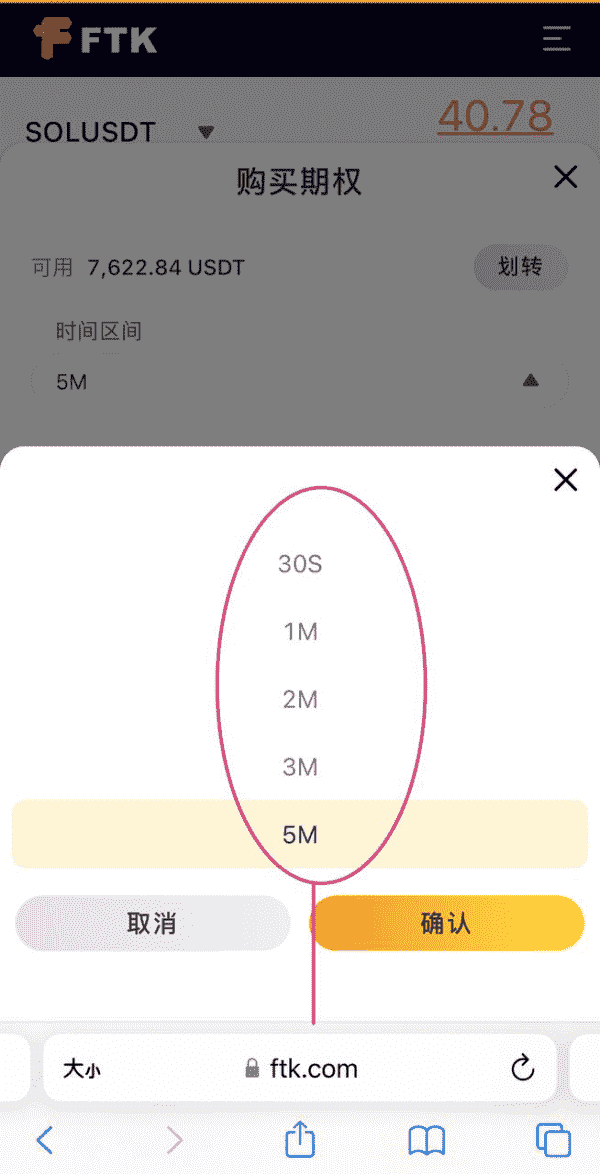Viewport: 600px width, 1174px height.
Task: Open the hamburger menu
Action: 556,39
